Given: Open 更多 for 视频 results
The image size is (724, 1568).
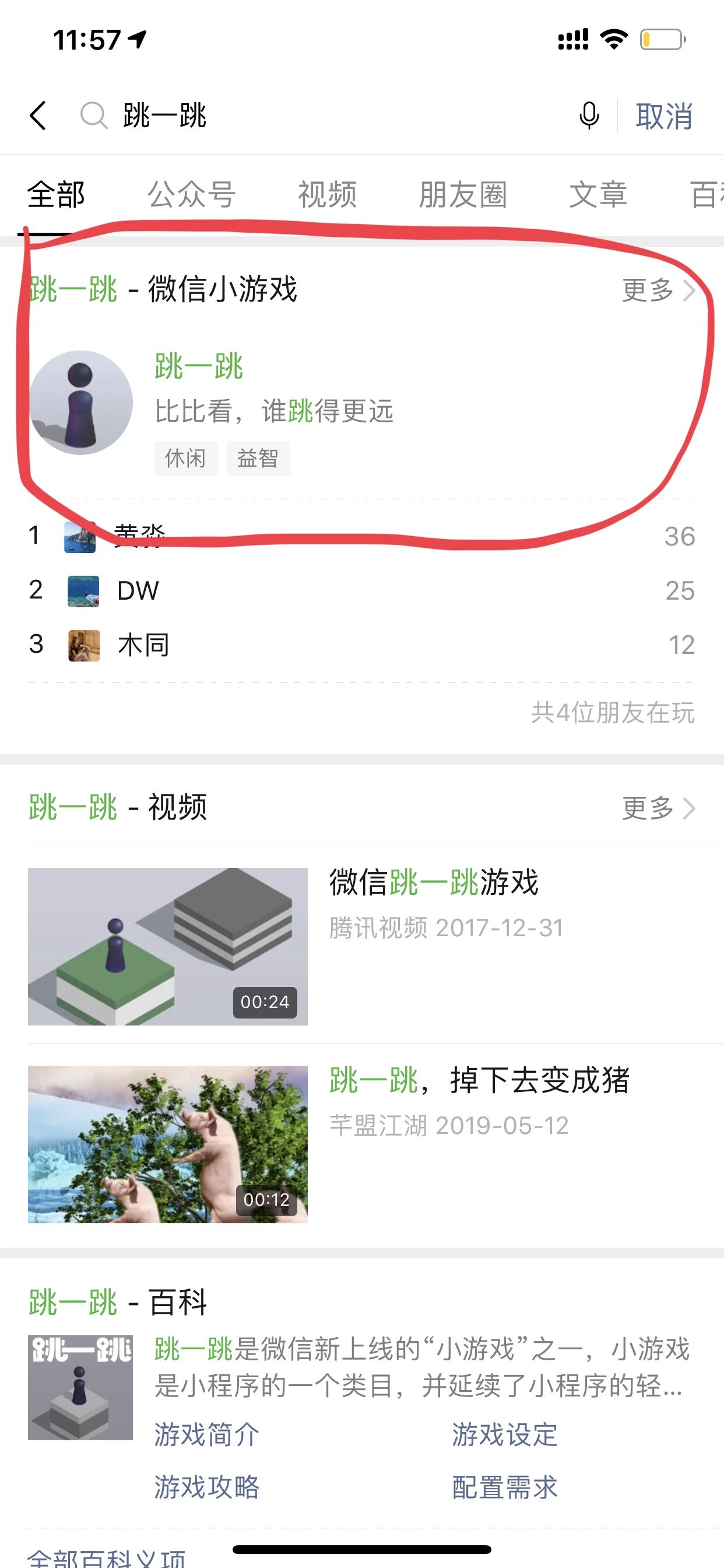Looking at the screenshot, I should tap(657, 808).
